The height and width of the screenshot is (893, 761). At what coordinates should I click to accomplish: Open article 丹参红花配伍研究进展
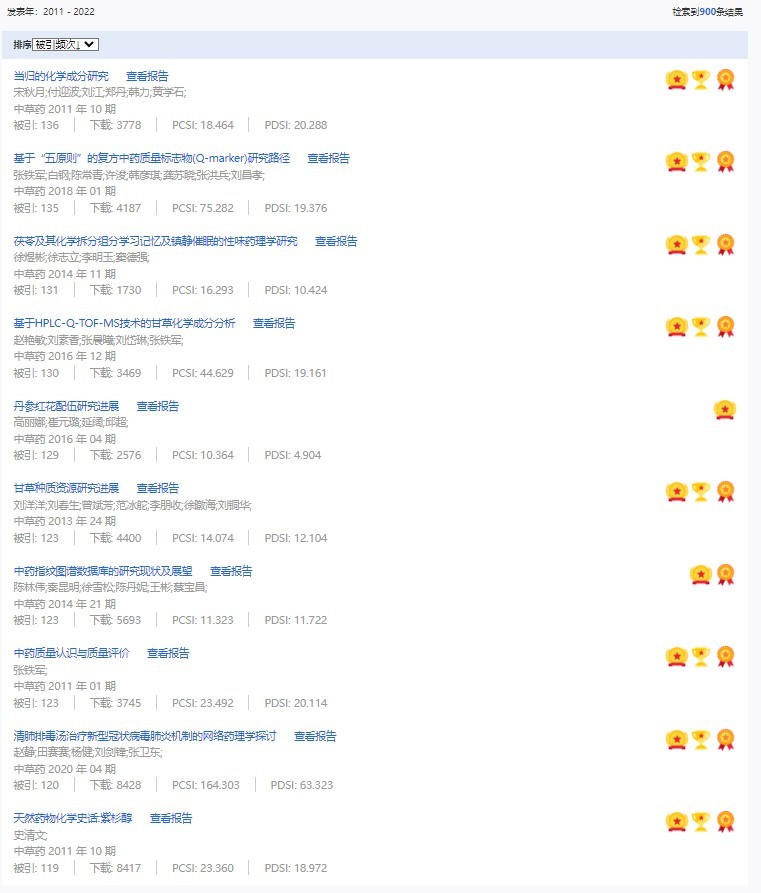click(66, 406)
